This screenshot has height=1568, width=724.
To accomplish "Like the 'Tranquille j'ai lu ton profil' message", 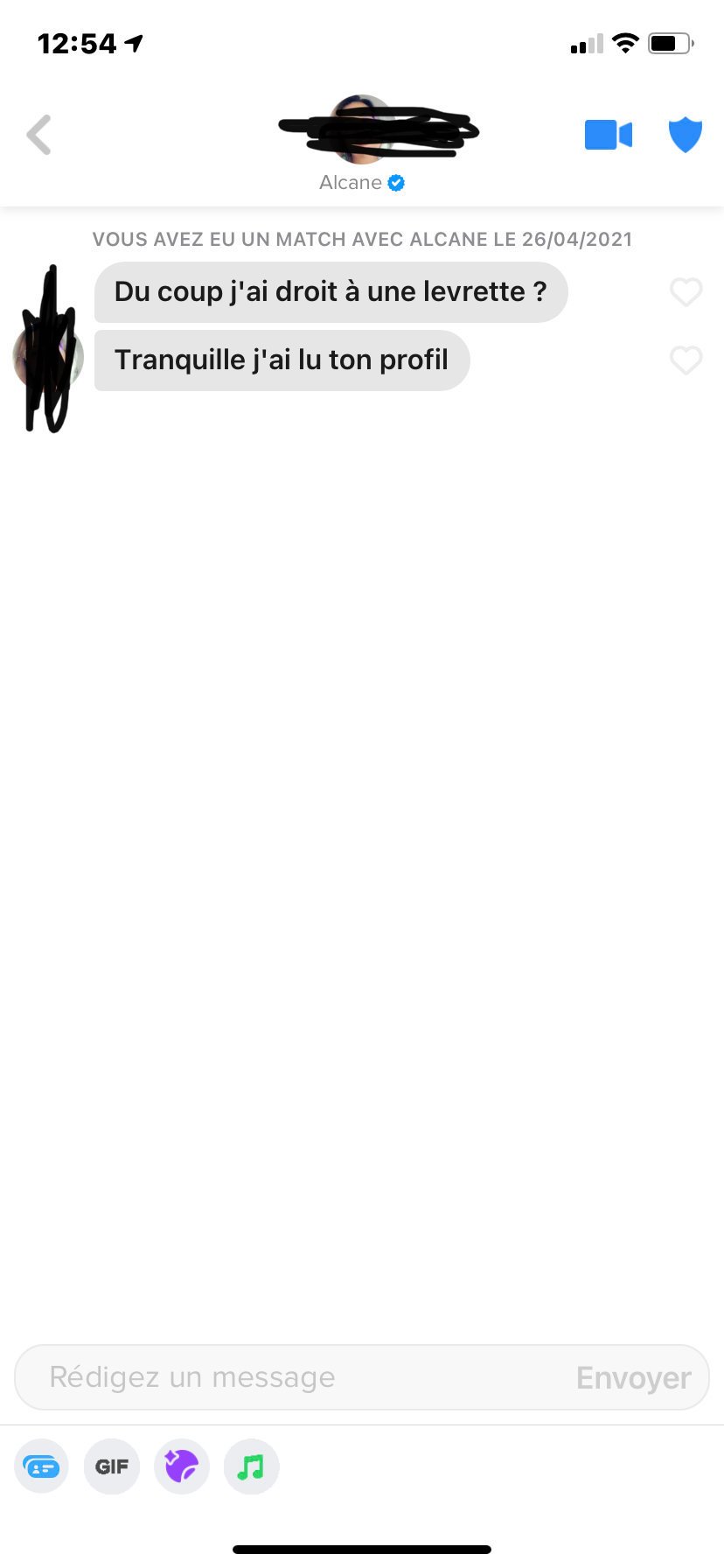I will 686,360.
